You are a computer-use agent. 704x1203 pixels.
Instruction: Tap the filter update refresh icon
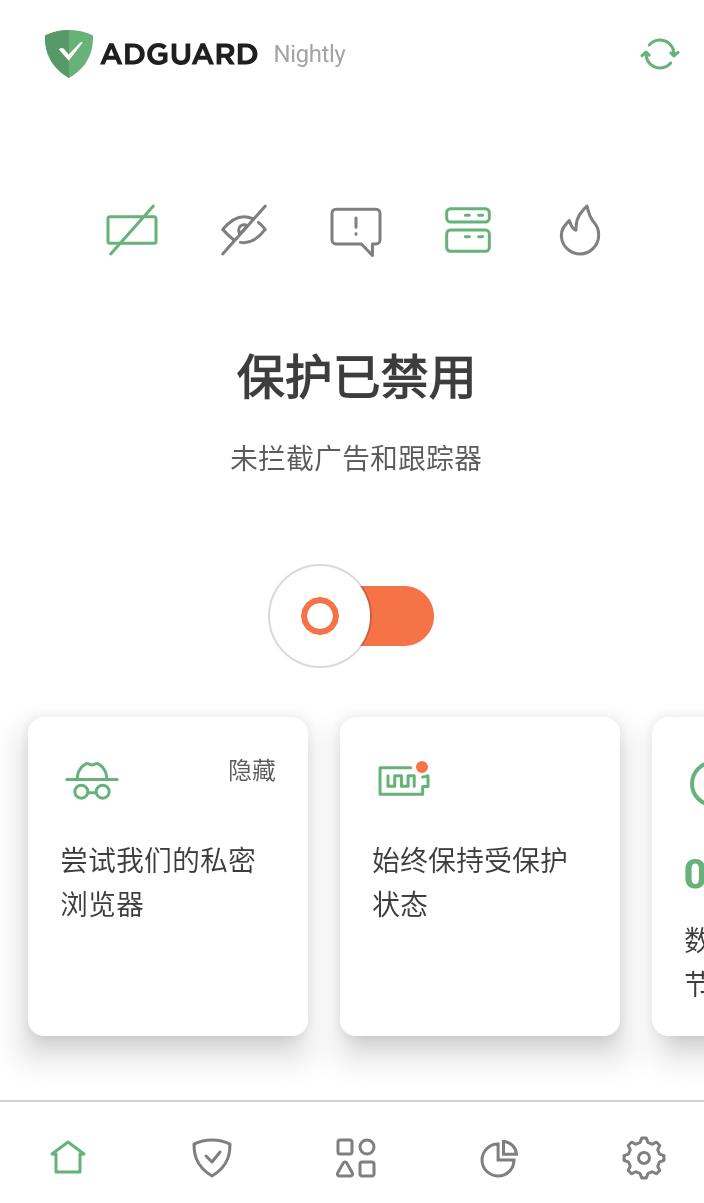[659, 54]
